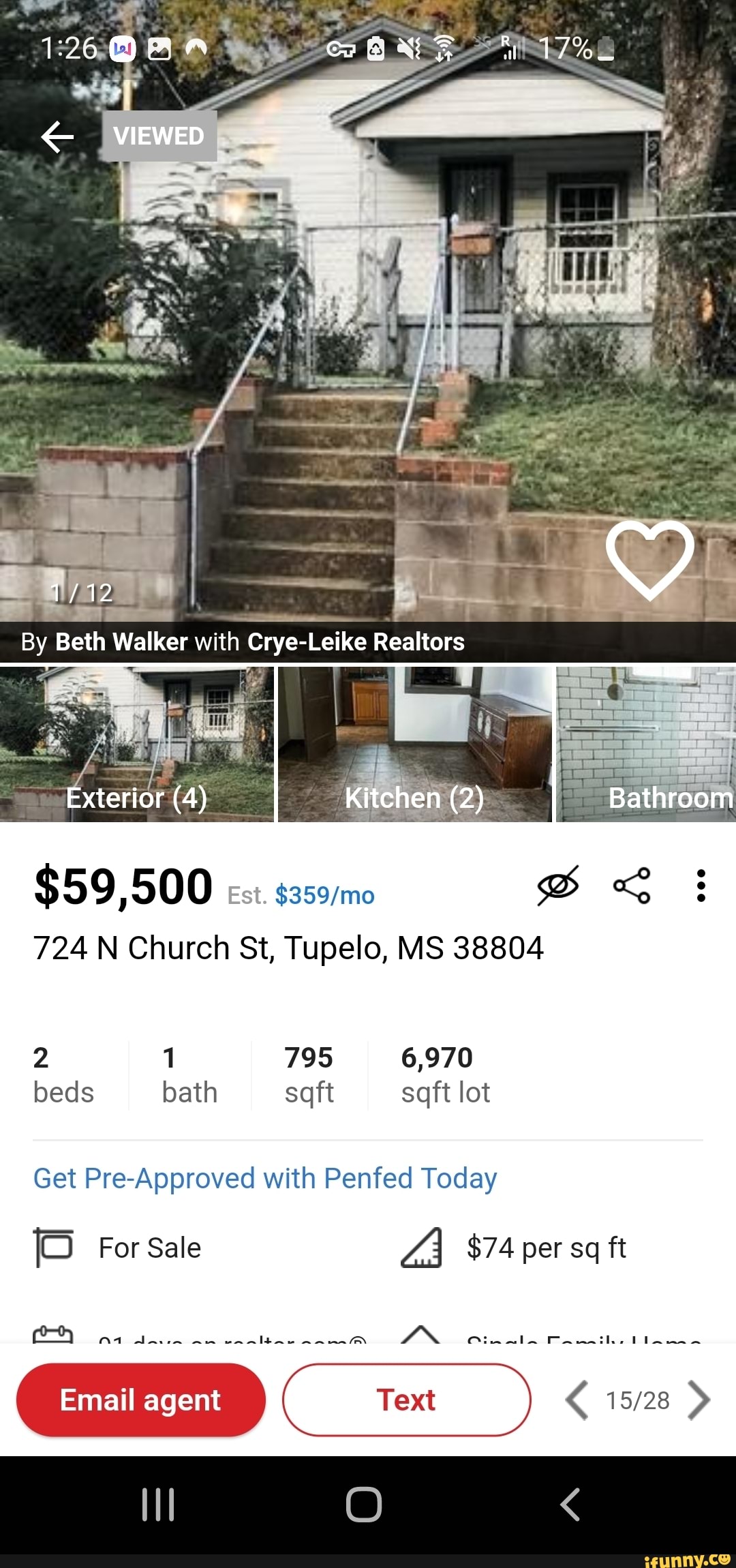Open the Exterior photos thumbnail
This screenshot has height=1568, width=736.
136,744
